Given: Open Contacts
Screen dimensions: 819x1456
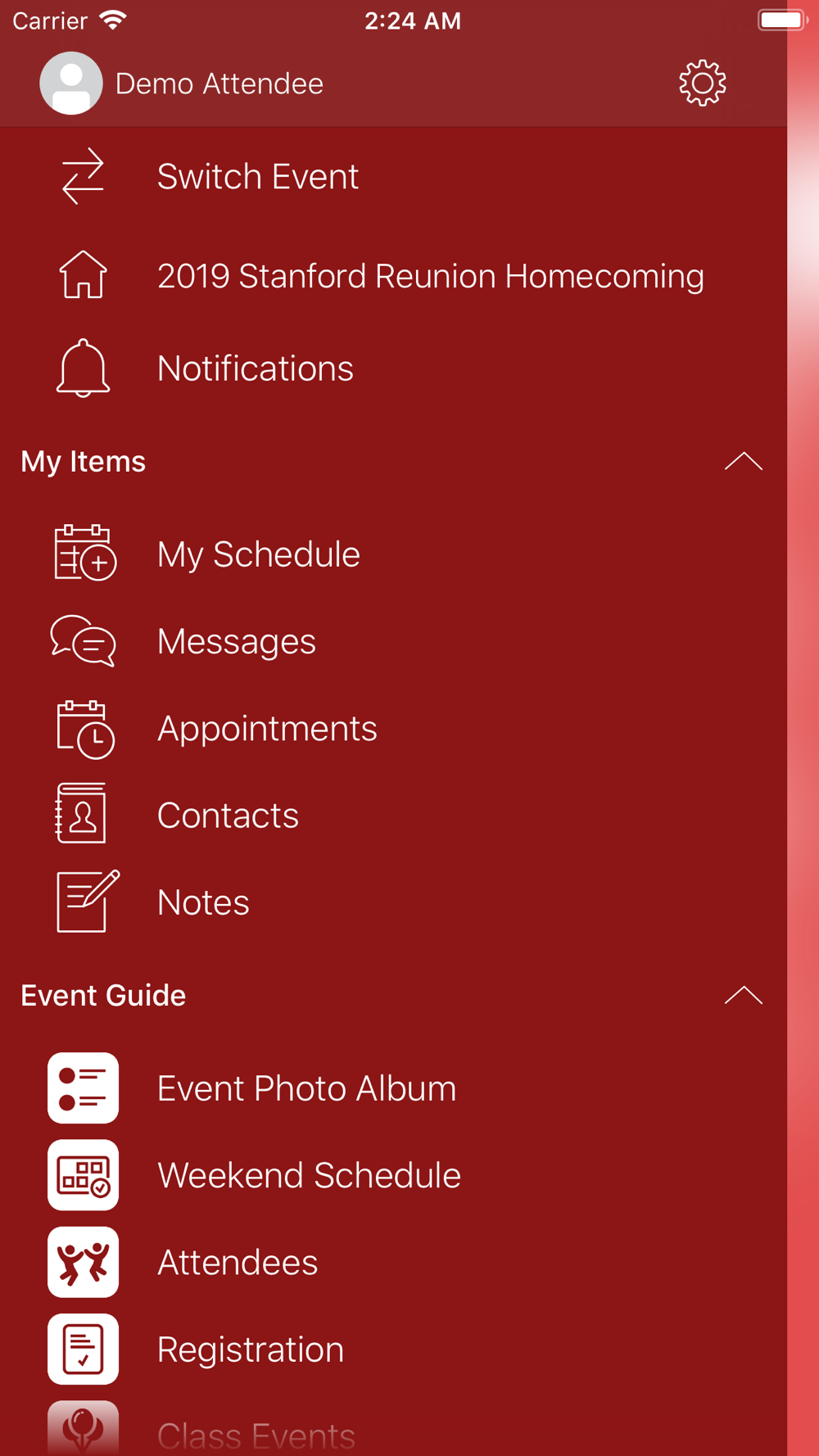Looking at the screenshot, I should pos(393,816).
